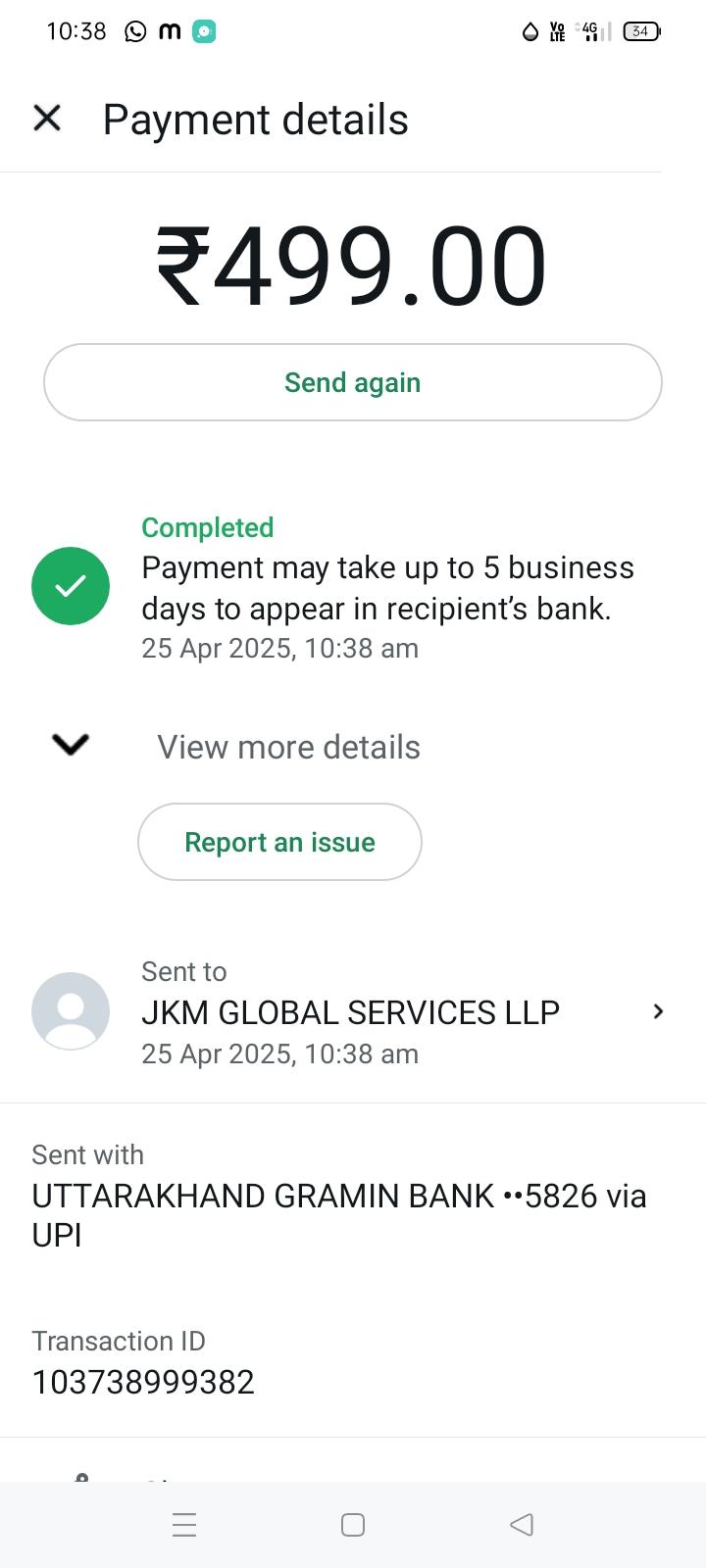Close the Payment details screen
The width and height of the screenshot is (706, 1568).
(x=47, y=119)
